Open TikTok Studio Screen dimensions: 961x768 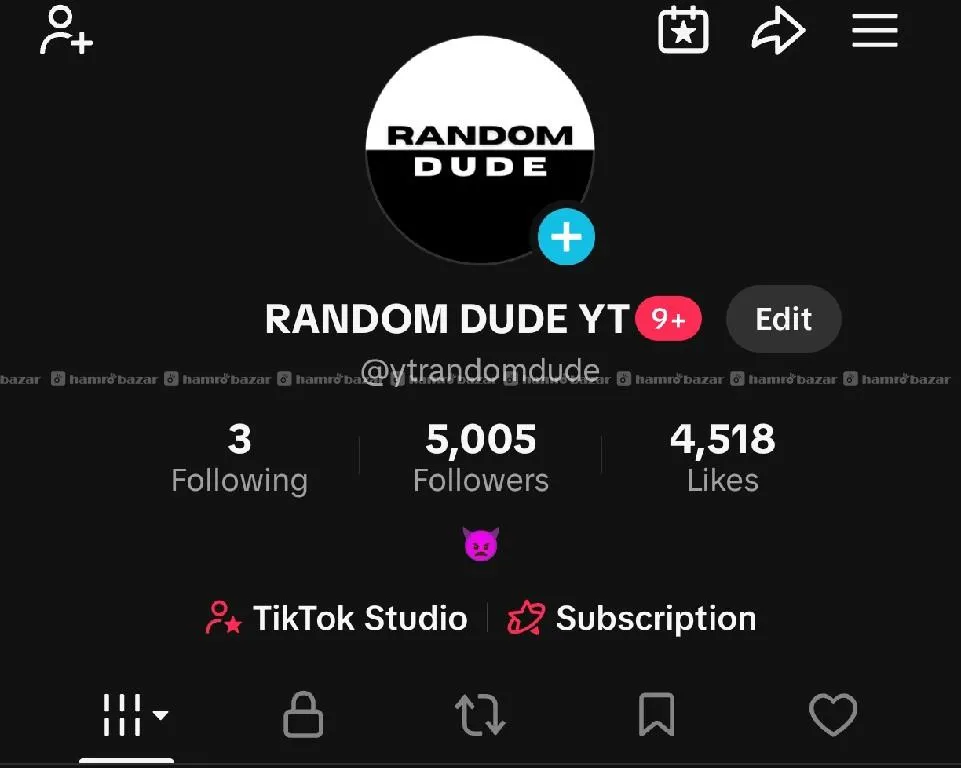337,618
